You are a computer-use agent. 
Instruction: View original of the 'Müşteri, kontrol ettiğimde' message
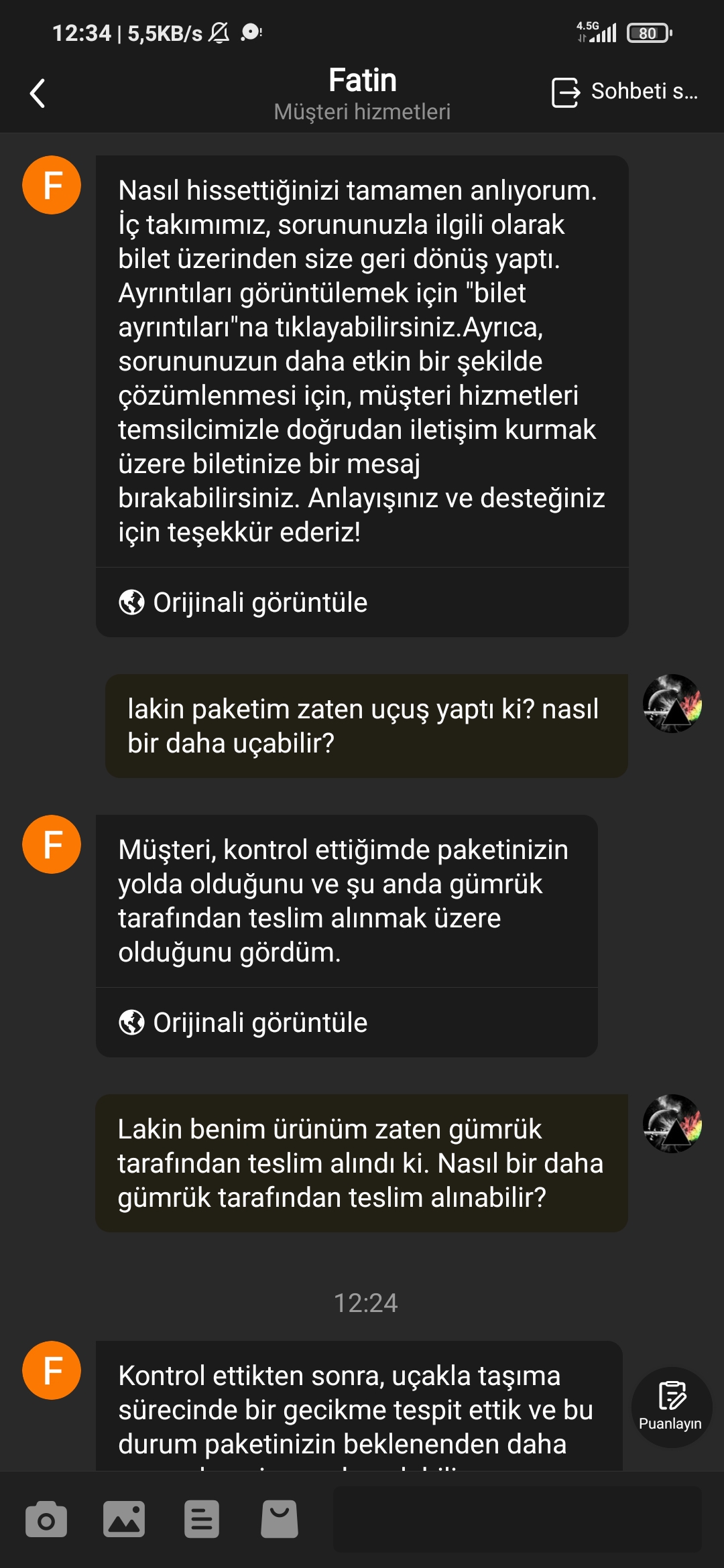tap(243, 1023)
